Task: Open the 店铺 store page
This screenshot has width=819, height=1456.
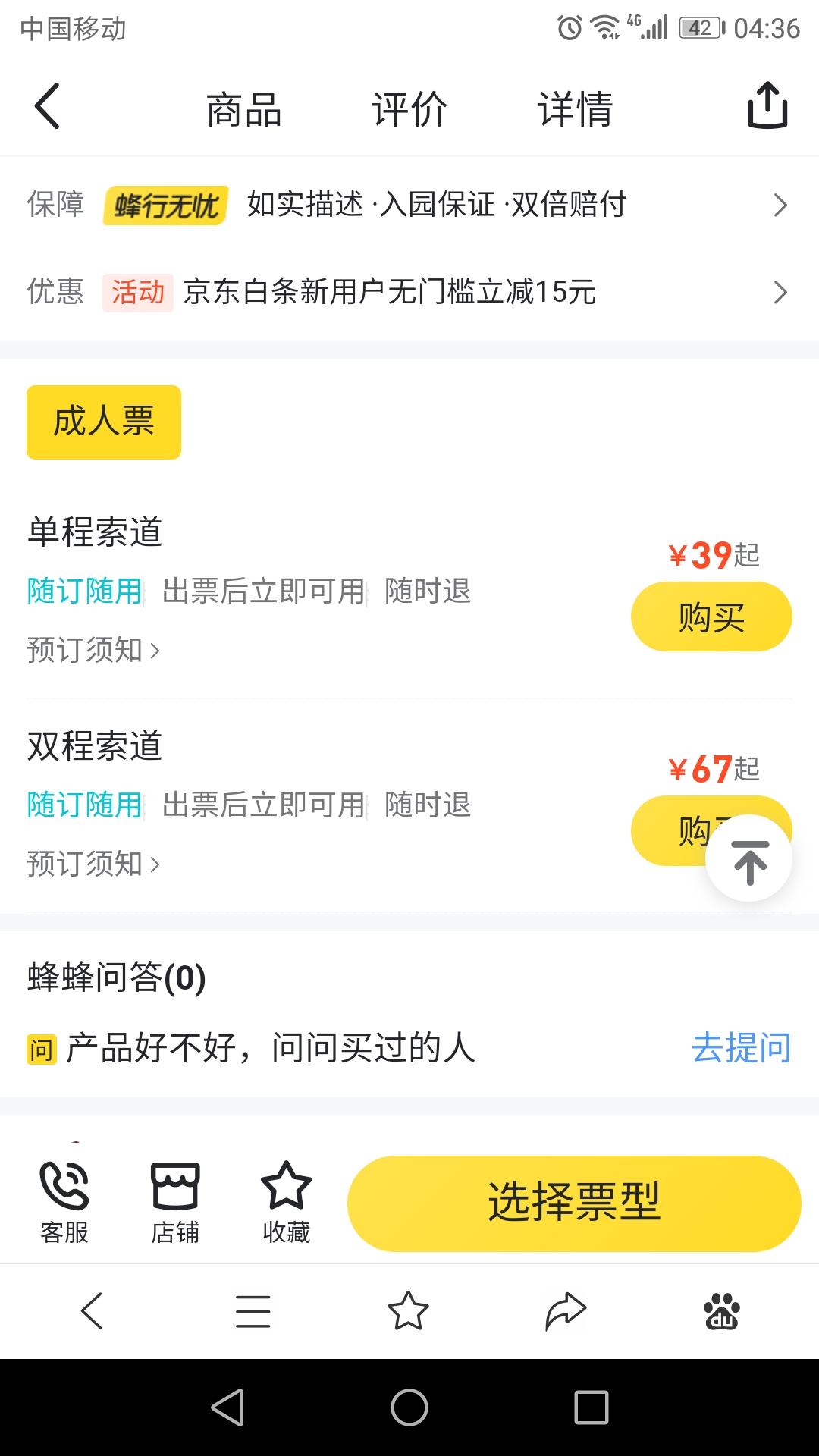Action: coord(175,1203)
